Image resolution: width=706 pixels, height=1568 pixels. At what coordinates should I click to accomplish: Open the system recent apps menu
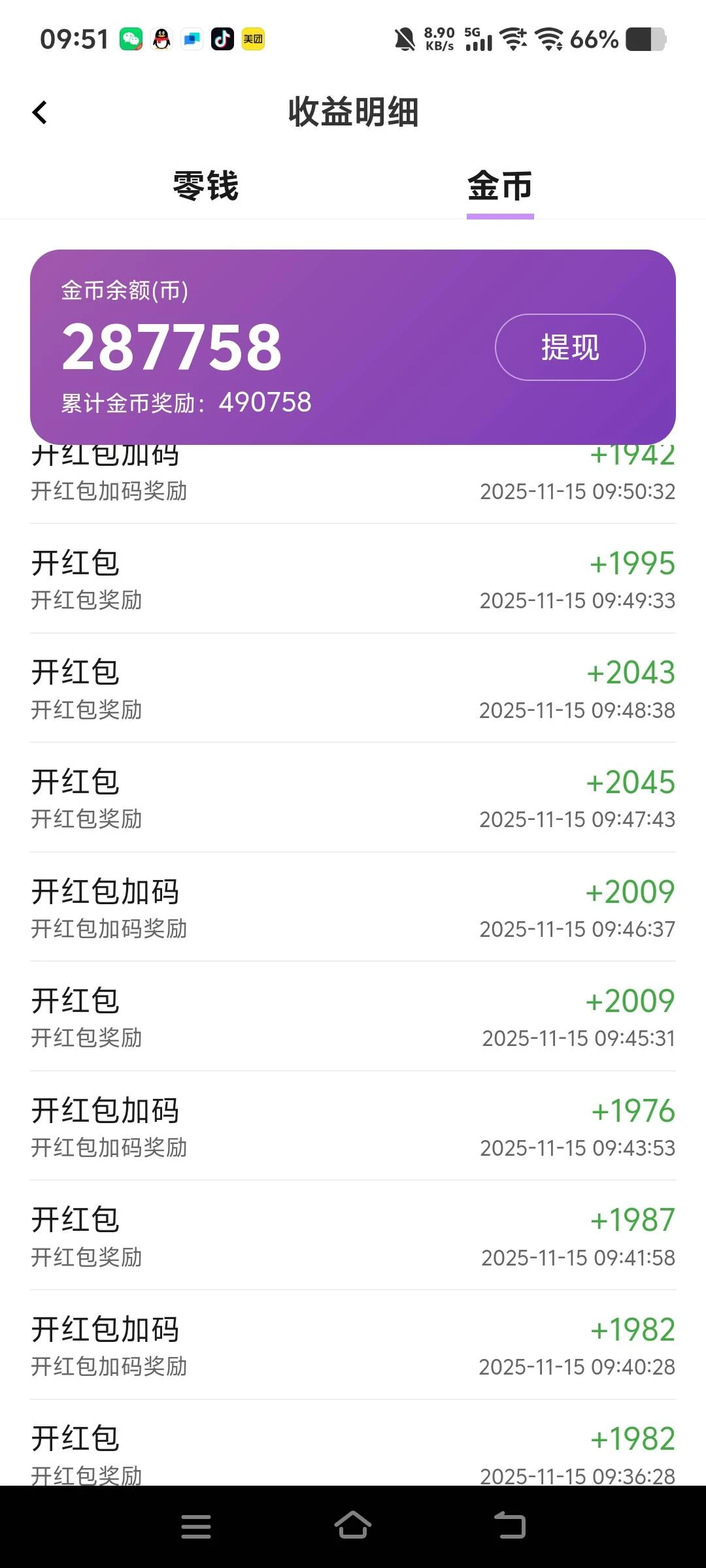click(x=196, y=1526)
